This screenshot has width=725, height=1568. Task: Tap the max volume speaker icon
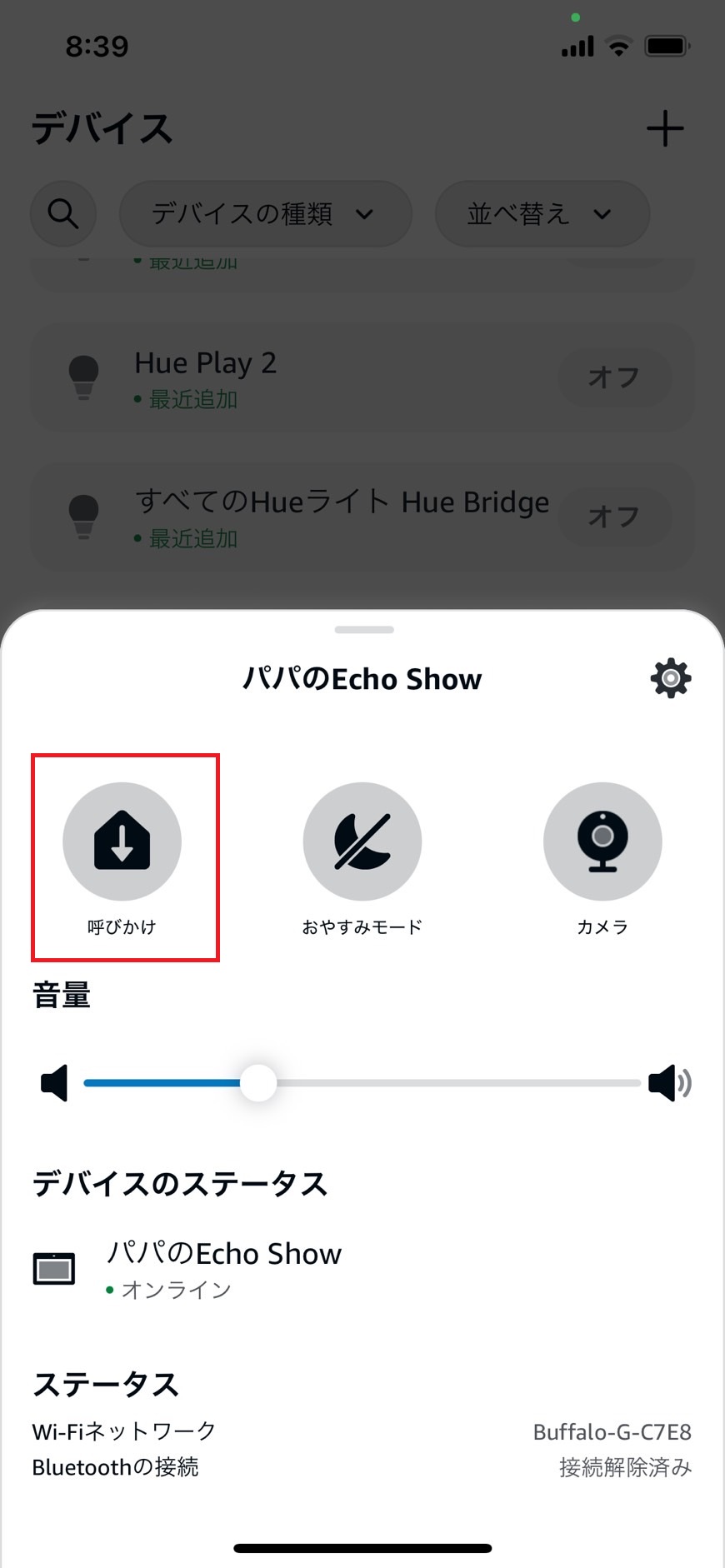point(671,1082)
